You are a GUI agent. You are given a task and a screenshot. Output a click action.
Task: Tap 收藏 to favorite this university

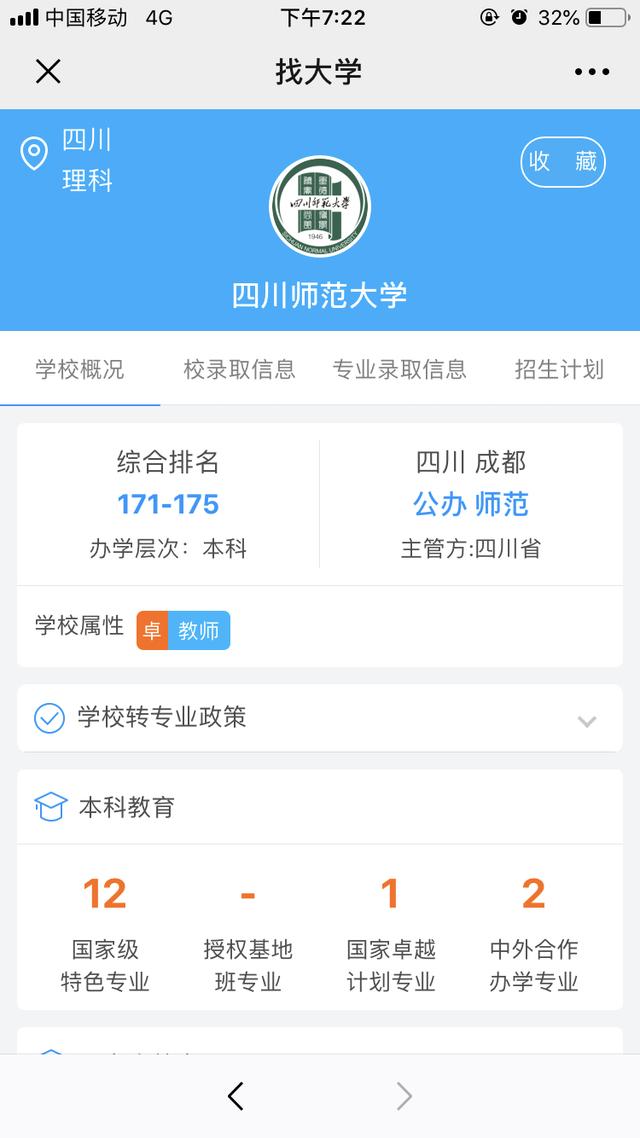tap(563, 162)
